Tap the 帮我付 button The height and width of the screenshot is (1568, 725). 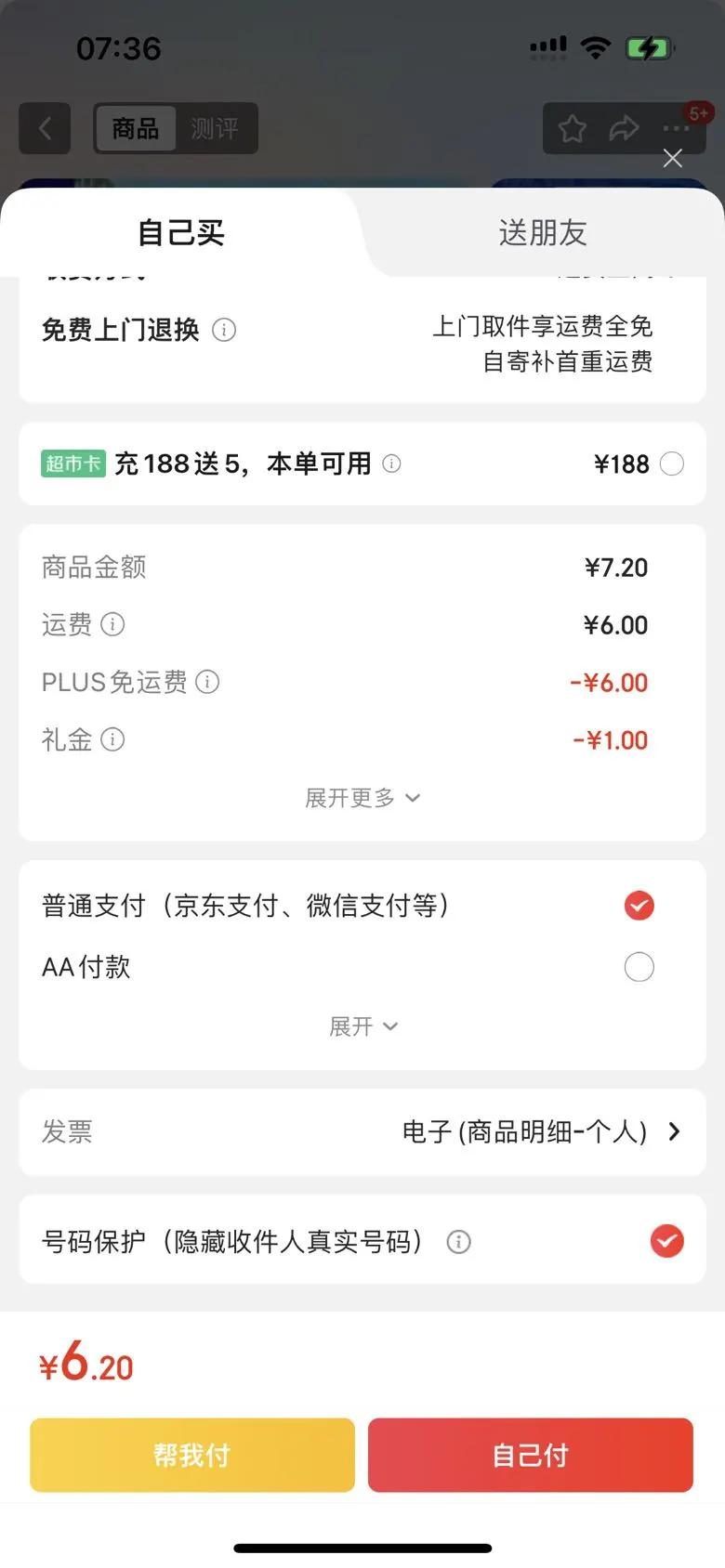[x=192, y=1455]
